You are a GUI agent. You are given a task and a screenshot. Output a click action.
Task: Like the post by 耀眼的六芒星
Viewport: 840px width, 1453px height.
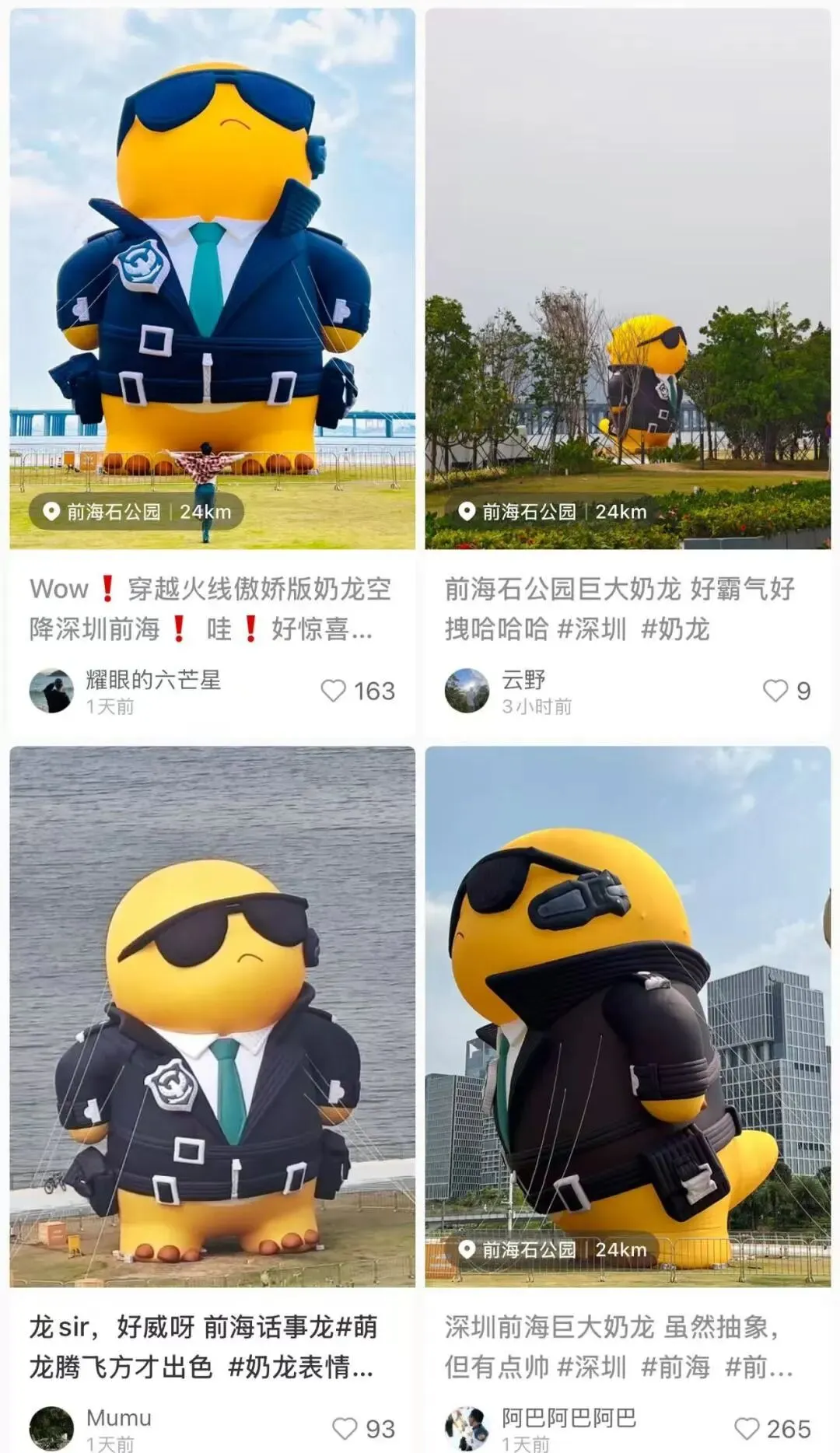click(334, 691)
